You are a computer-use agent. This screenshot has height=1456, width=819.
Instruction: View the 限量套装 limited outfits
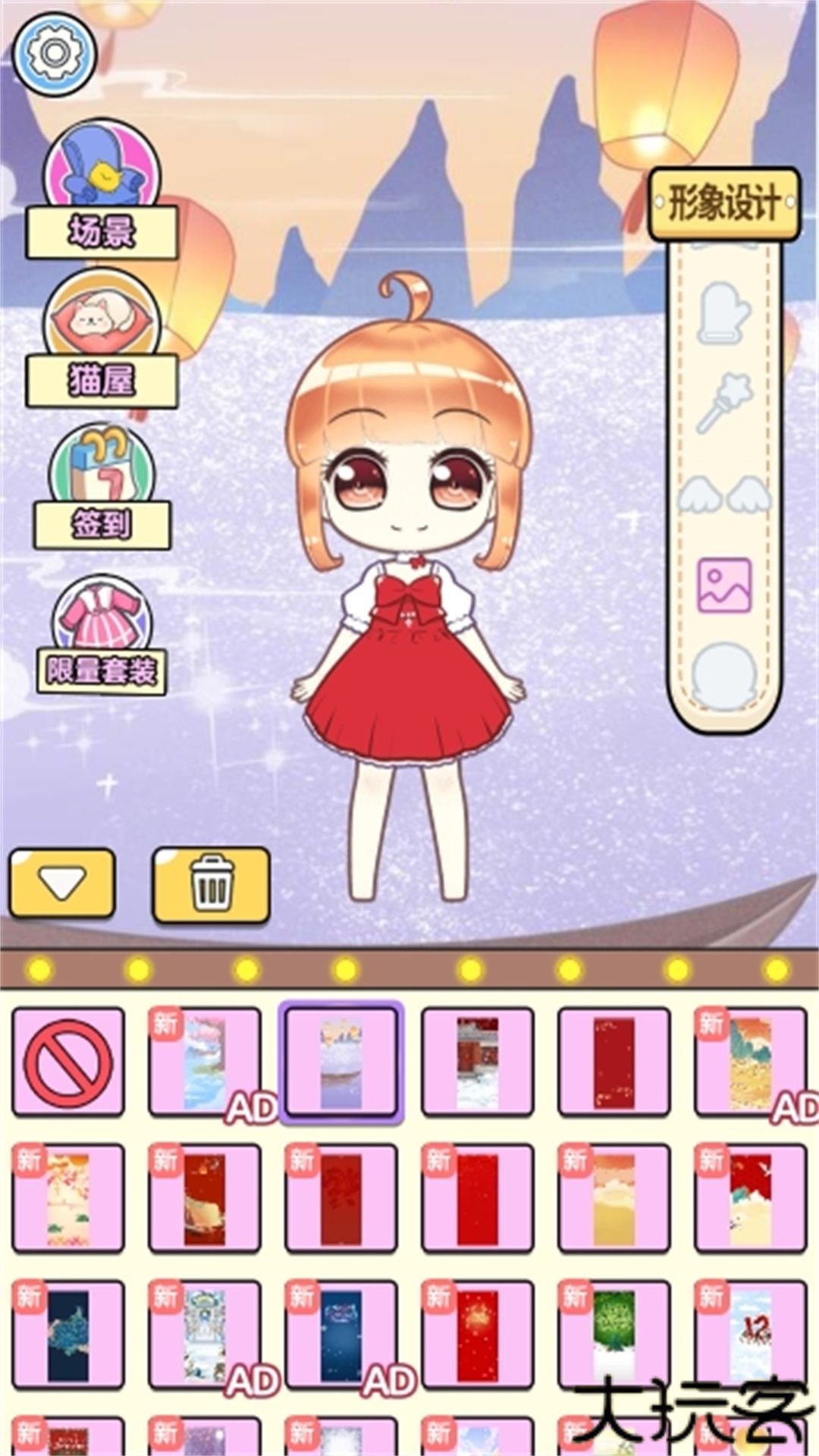coord(102,637)
